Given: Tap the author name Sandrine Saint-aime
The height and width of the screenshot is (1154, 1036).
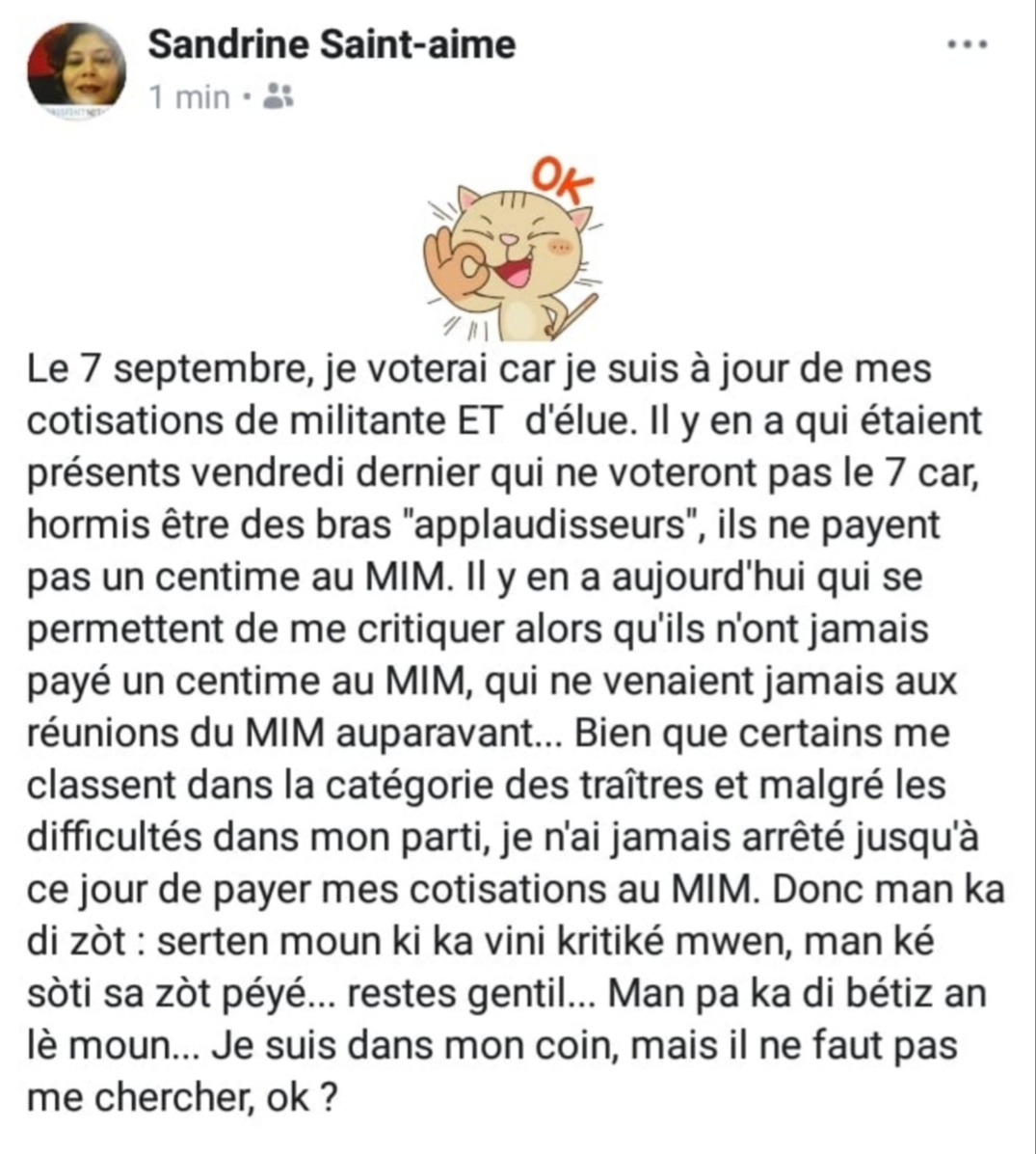Looking at the screenshot, I should (332, 44).
